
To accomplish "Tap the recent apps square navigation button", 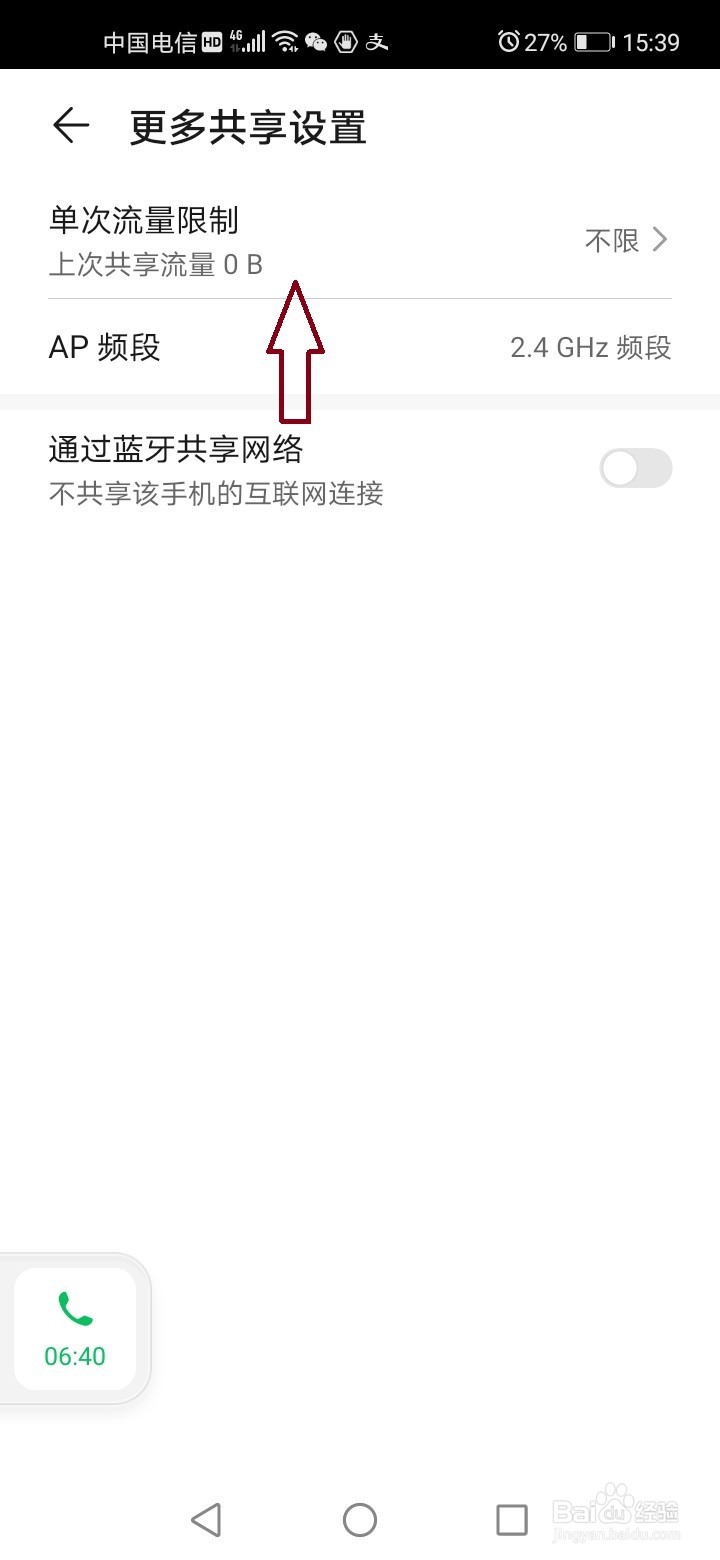I will click(x=512, y=1518).
